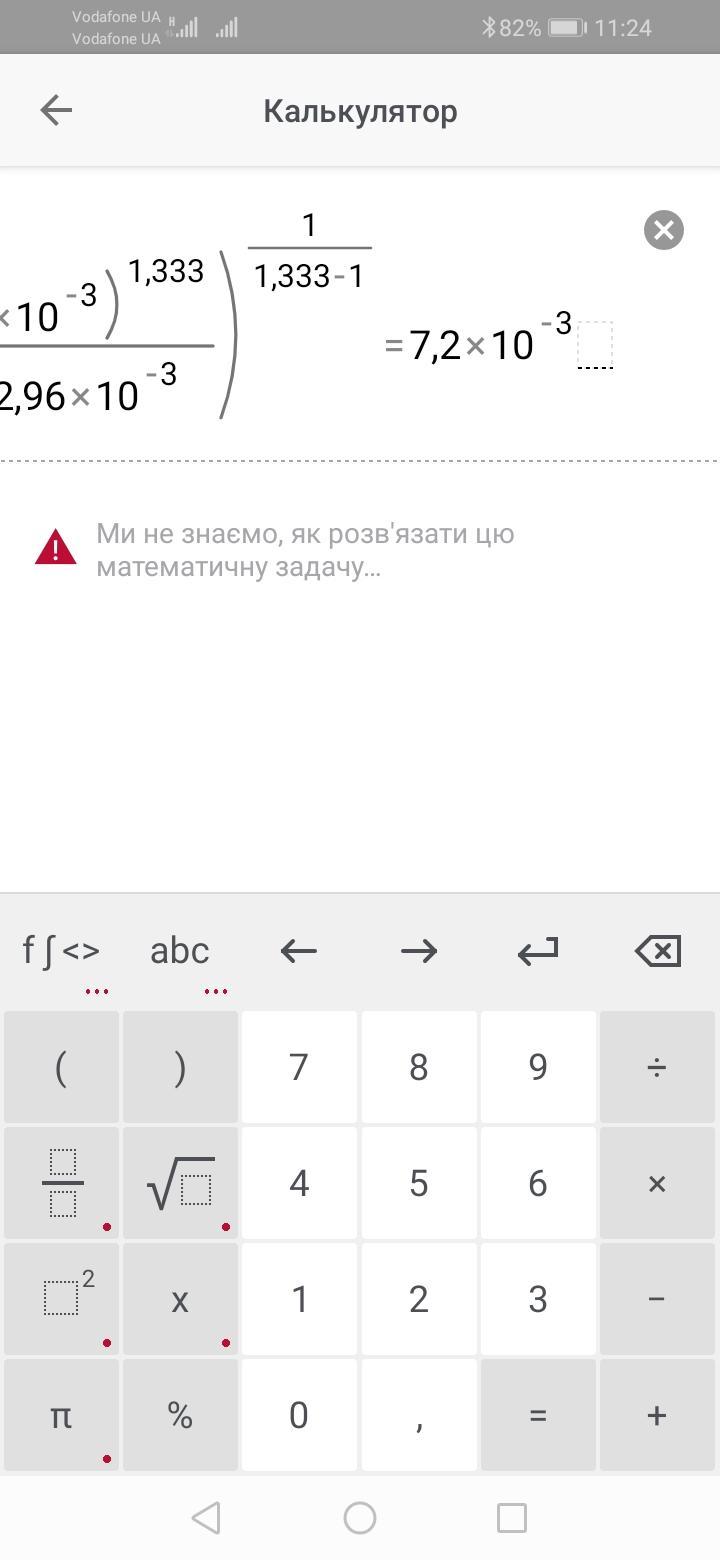Delete the last character with backspace
This screenshot has width=720, height=1560.
point(657,951)
